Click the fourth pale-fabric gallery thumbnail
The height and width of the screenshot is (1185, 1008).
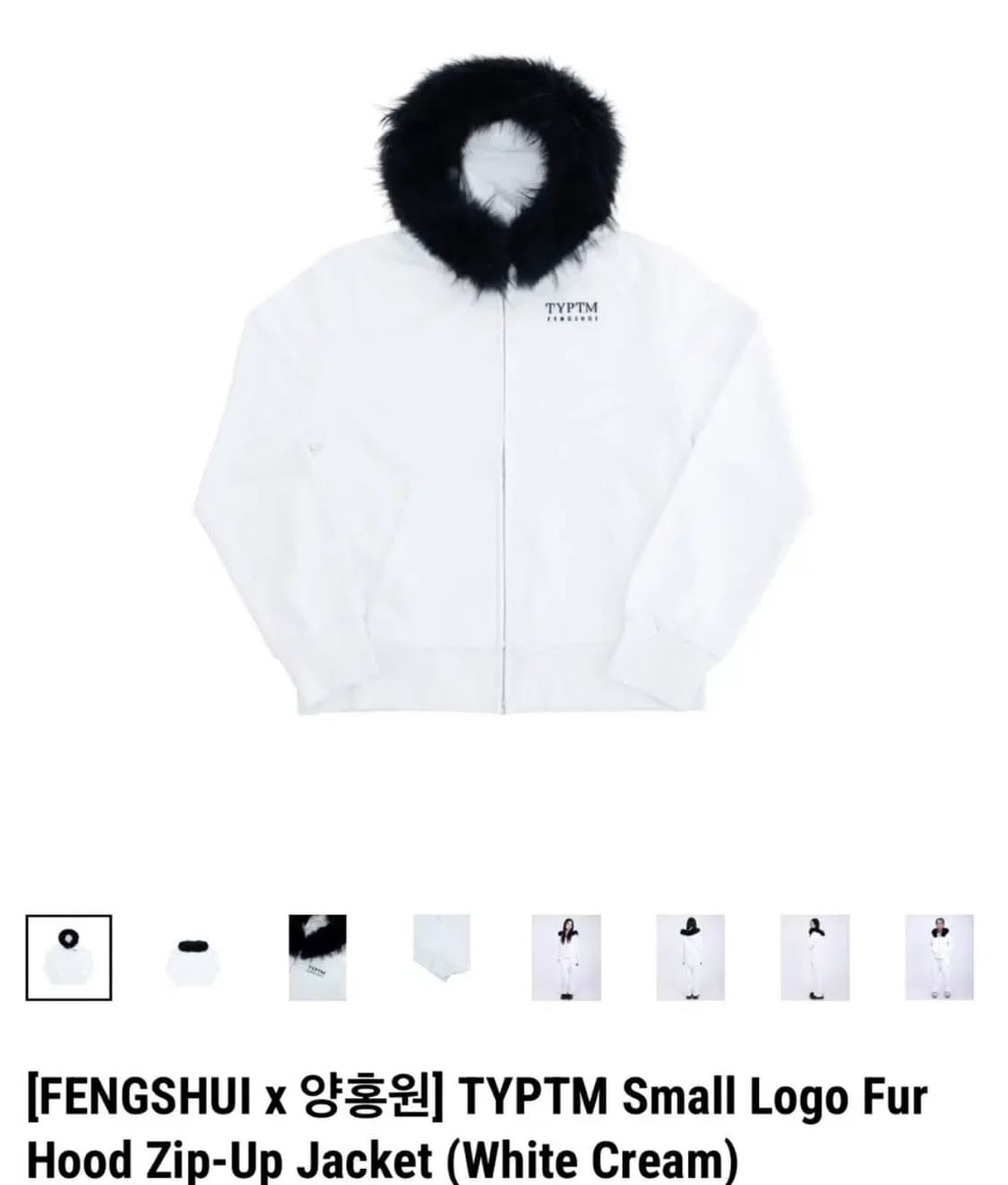point(442,955)
